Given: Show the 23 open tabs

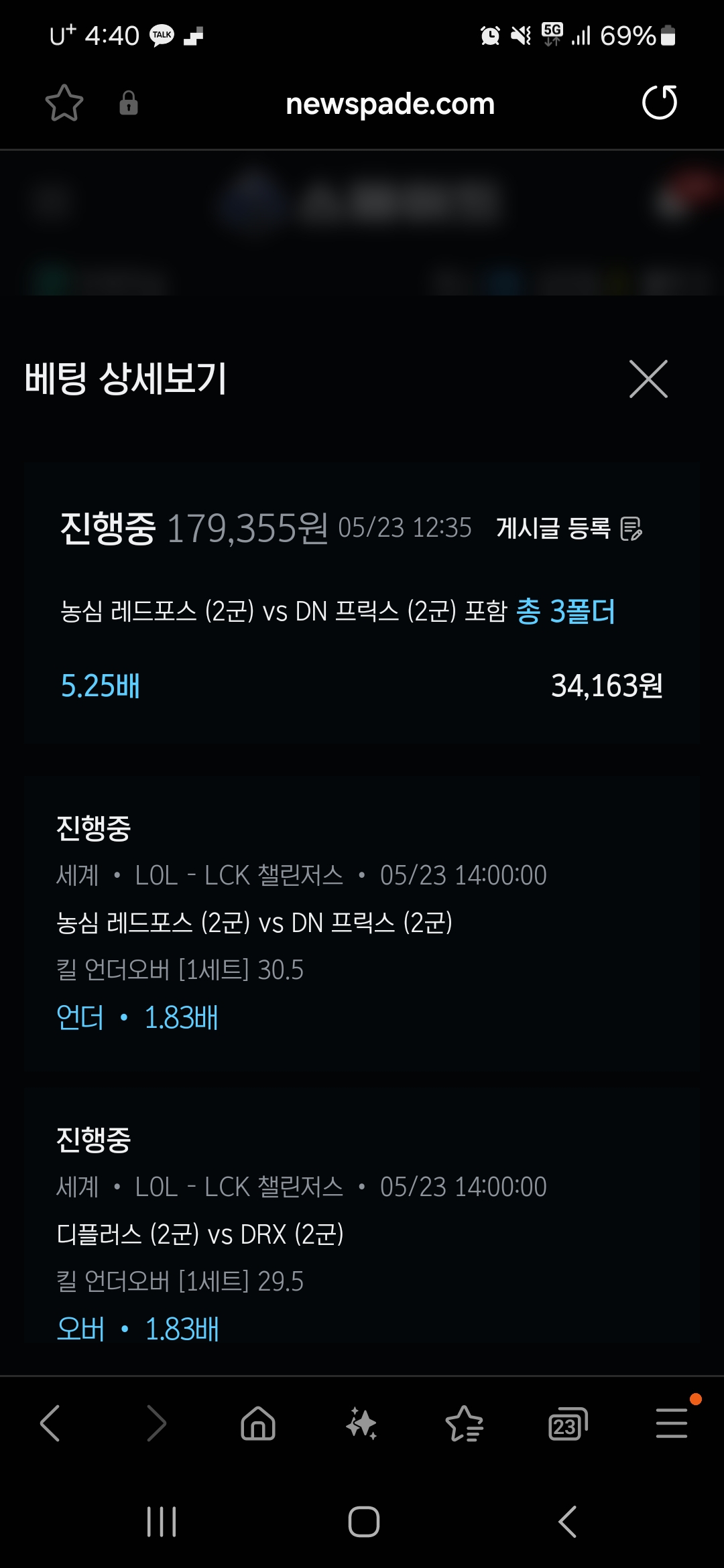Looking at the screenshot, I should 567,1423.
